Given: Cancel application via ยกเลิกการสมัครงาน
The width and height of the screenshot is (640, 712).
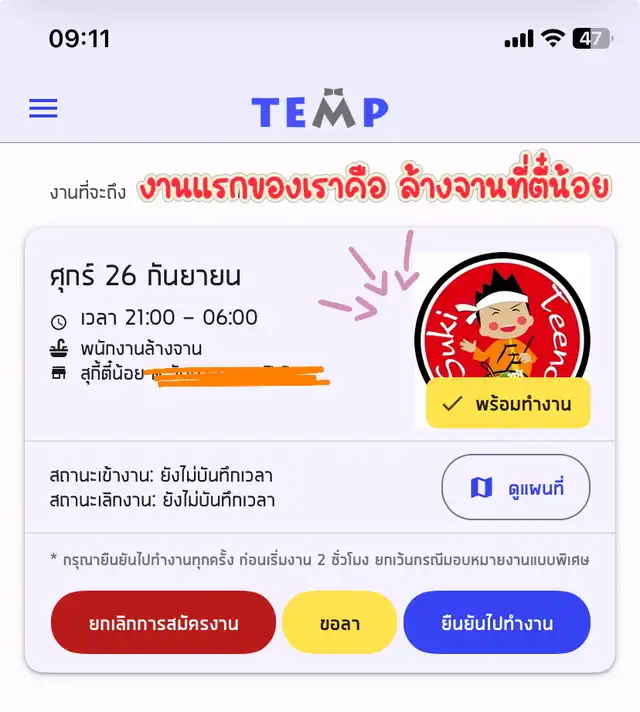Looking at the screenshot, I should tap(163, 622).
